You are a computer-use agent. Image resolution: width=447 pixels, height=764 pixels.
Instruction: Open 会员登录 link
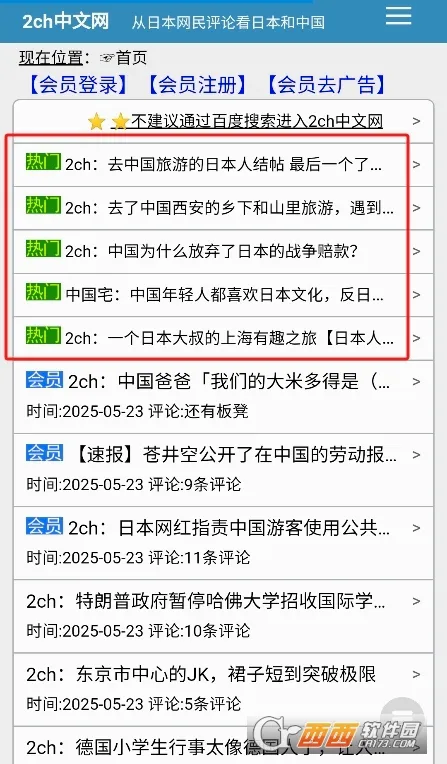[78, 84]
